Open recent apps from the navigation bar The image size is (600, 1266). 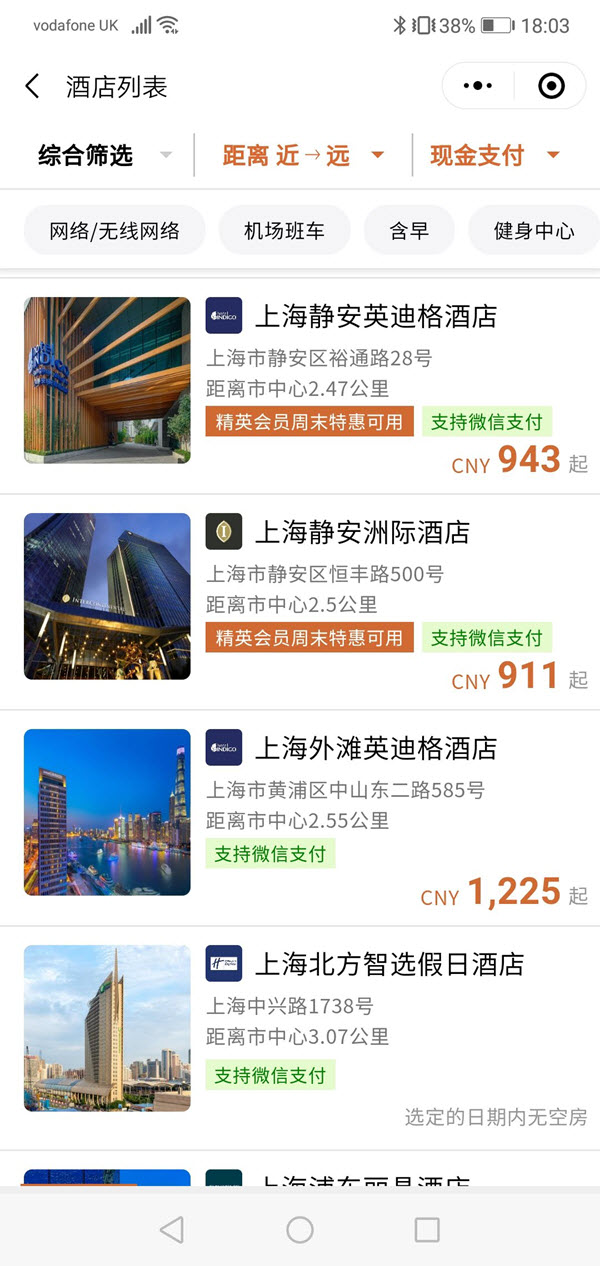tap(427, 1230)
